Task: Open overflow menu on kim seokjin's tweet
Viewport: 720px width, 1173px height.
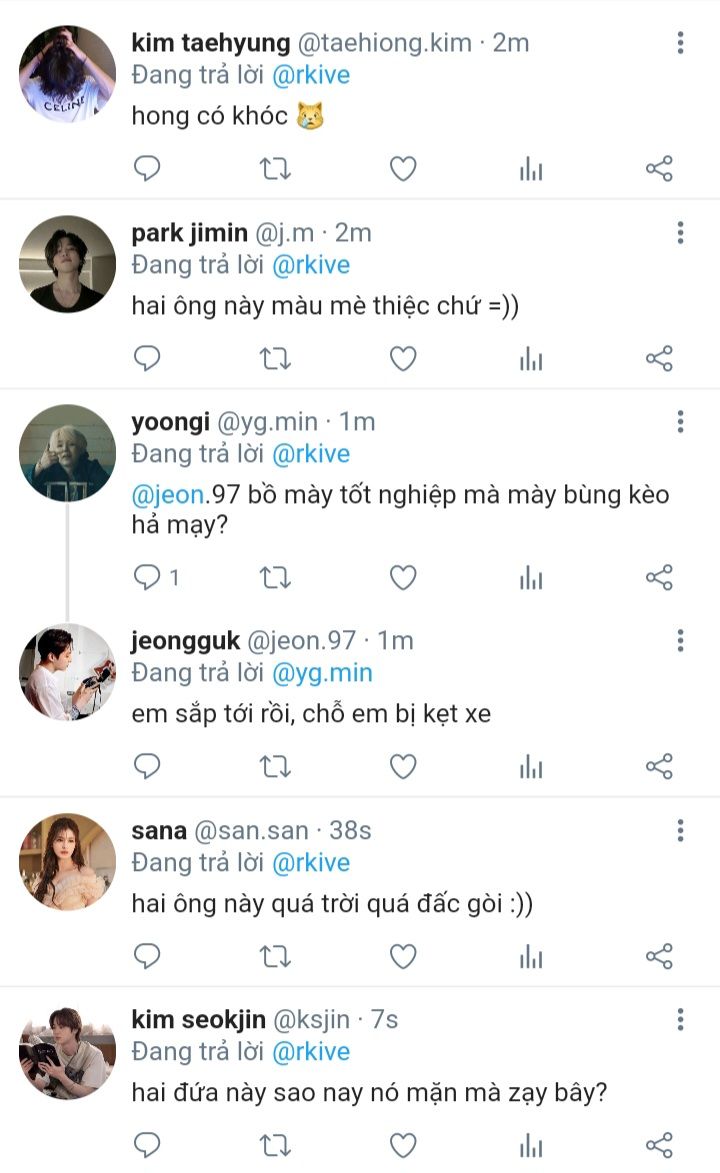Action: [680, 1020]
